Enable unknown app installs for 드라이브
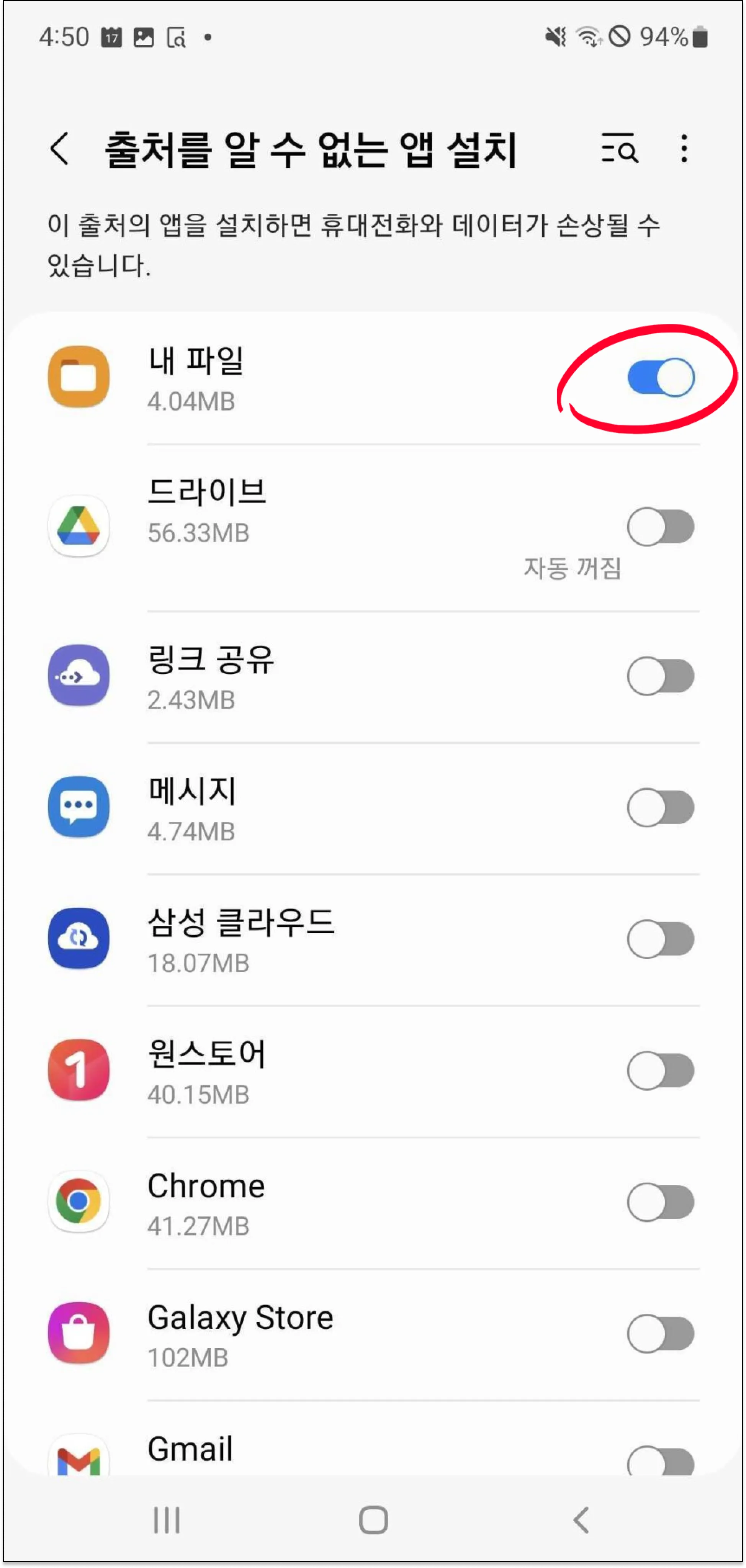 [x=660, y=527]
